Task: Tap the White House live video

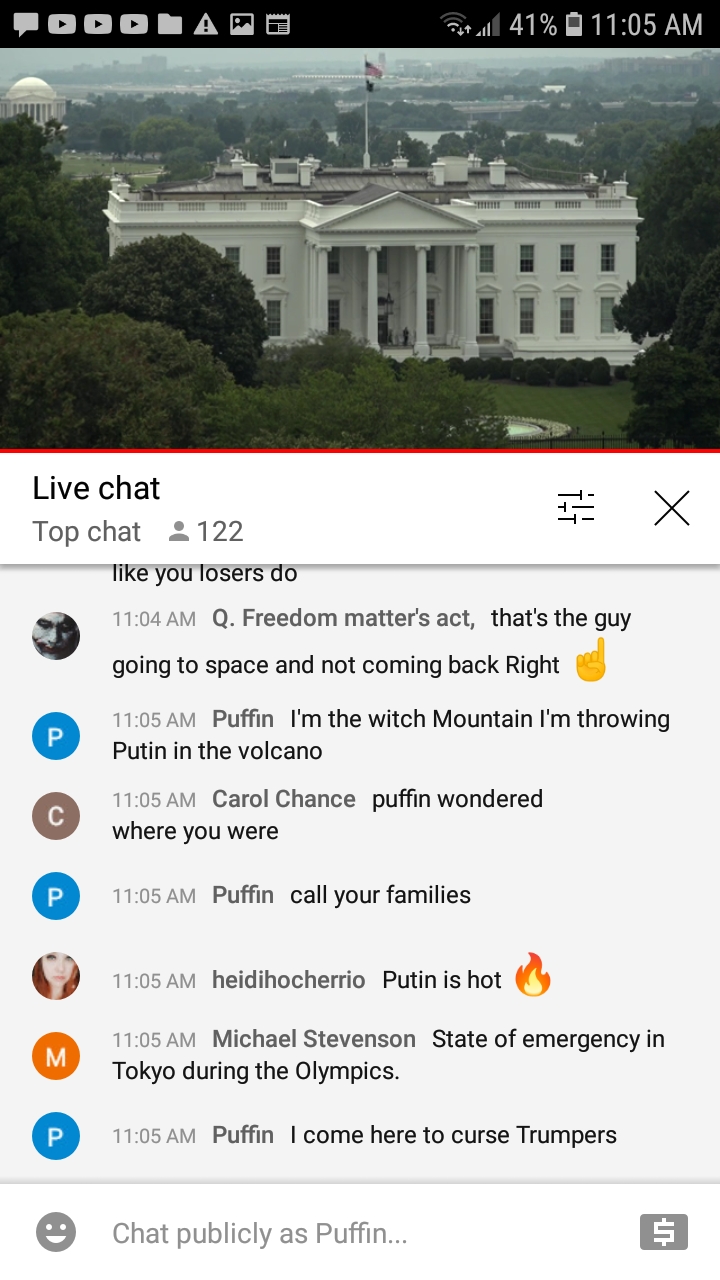Action: click(360, 250)
